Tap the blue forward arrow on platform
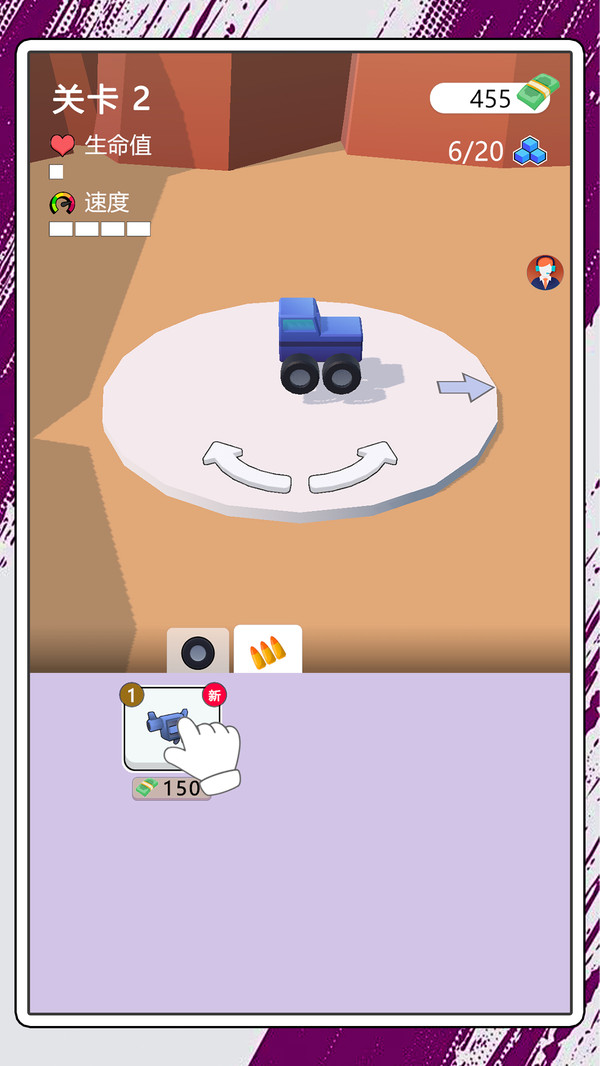600x1066 pixels. coord(465,388)
